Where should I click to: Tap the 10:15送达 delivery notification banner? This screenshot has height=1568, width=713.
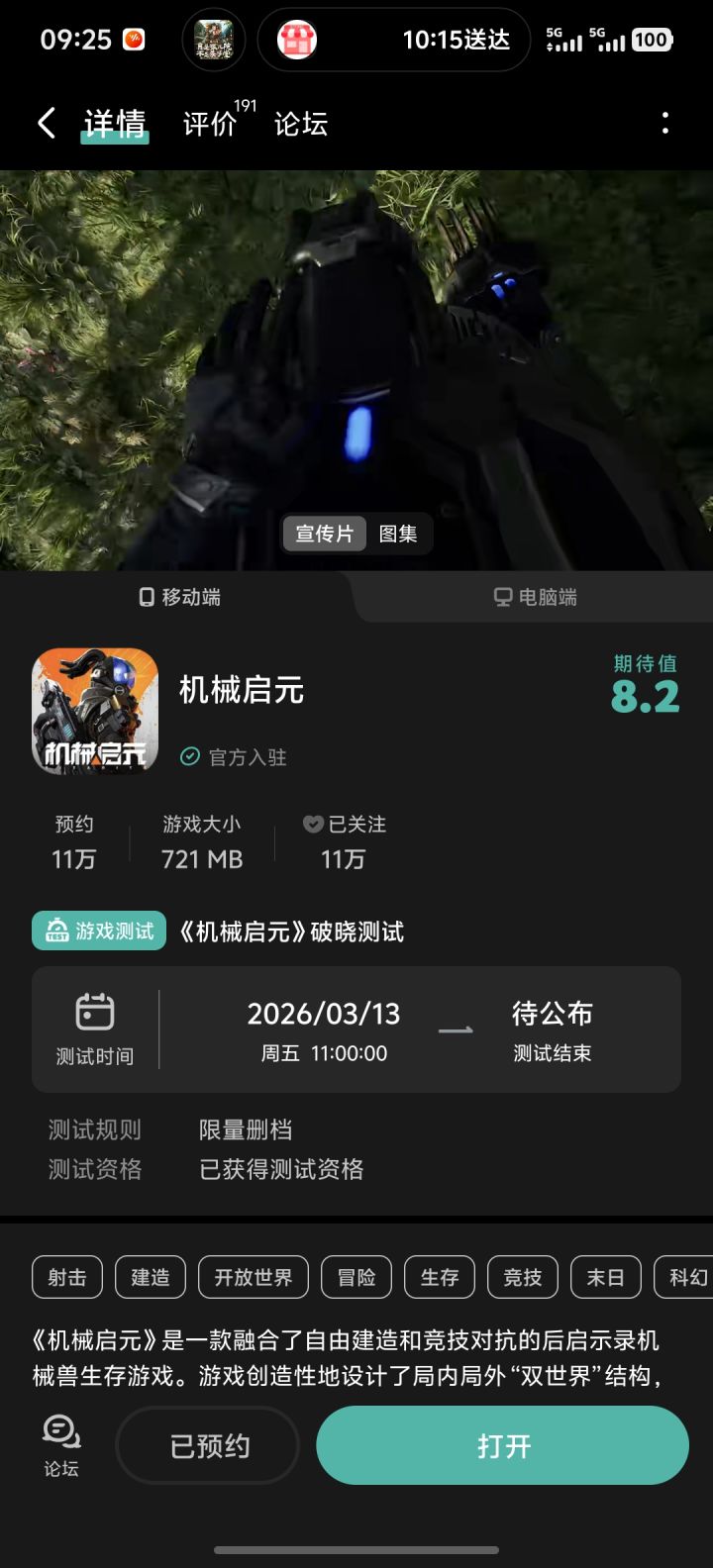[393, 40]
